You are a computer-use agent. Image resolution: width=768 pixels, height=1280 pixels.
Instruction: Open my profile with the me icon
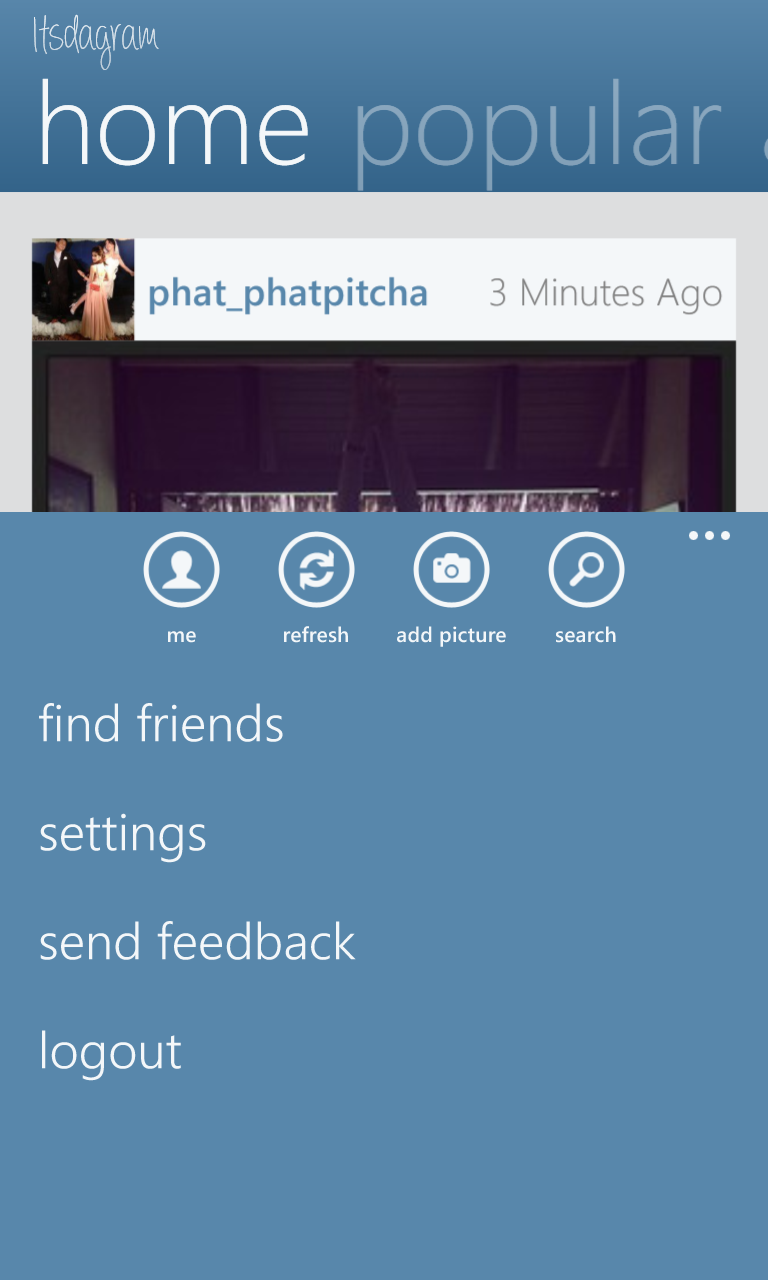pyautogui.click(x=181, y=570)
